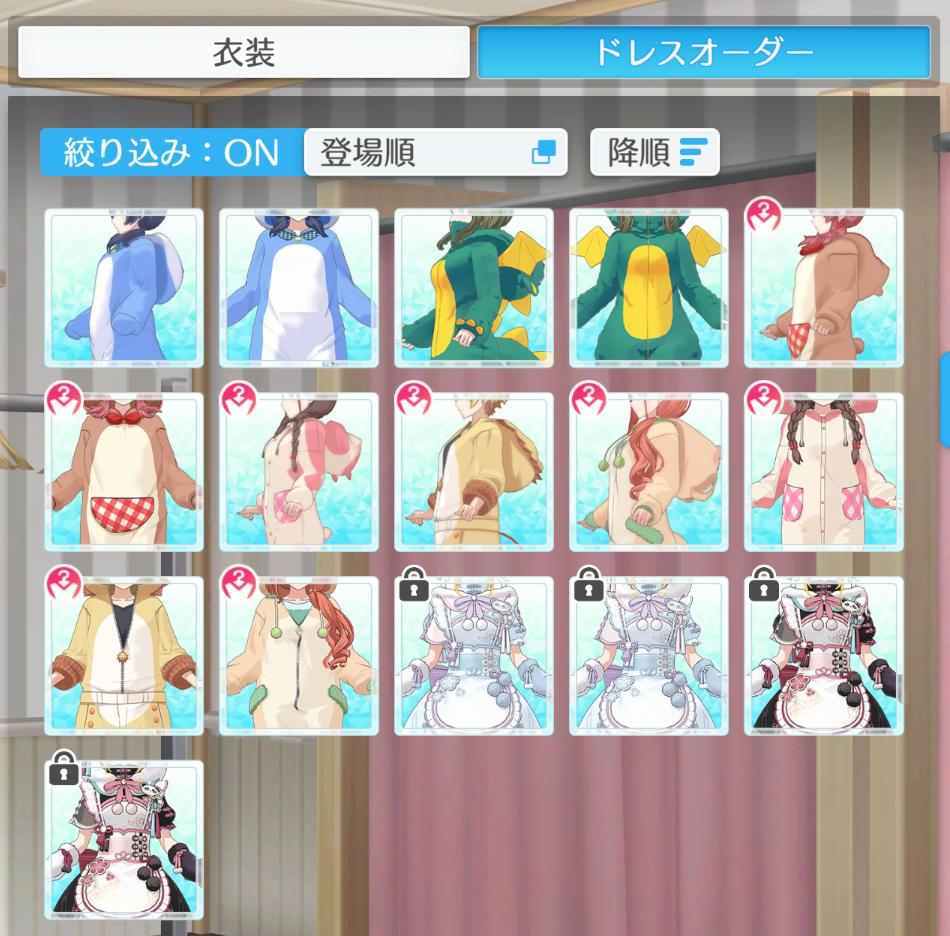Pick the blue penguin side-view costume

click(124, 288)
